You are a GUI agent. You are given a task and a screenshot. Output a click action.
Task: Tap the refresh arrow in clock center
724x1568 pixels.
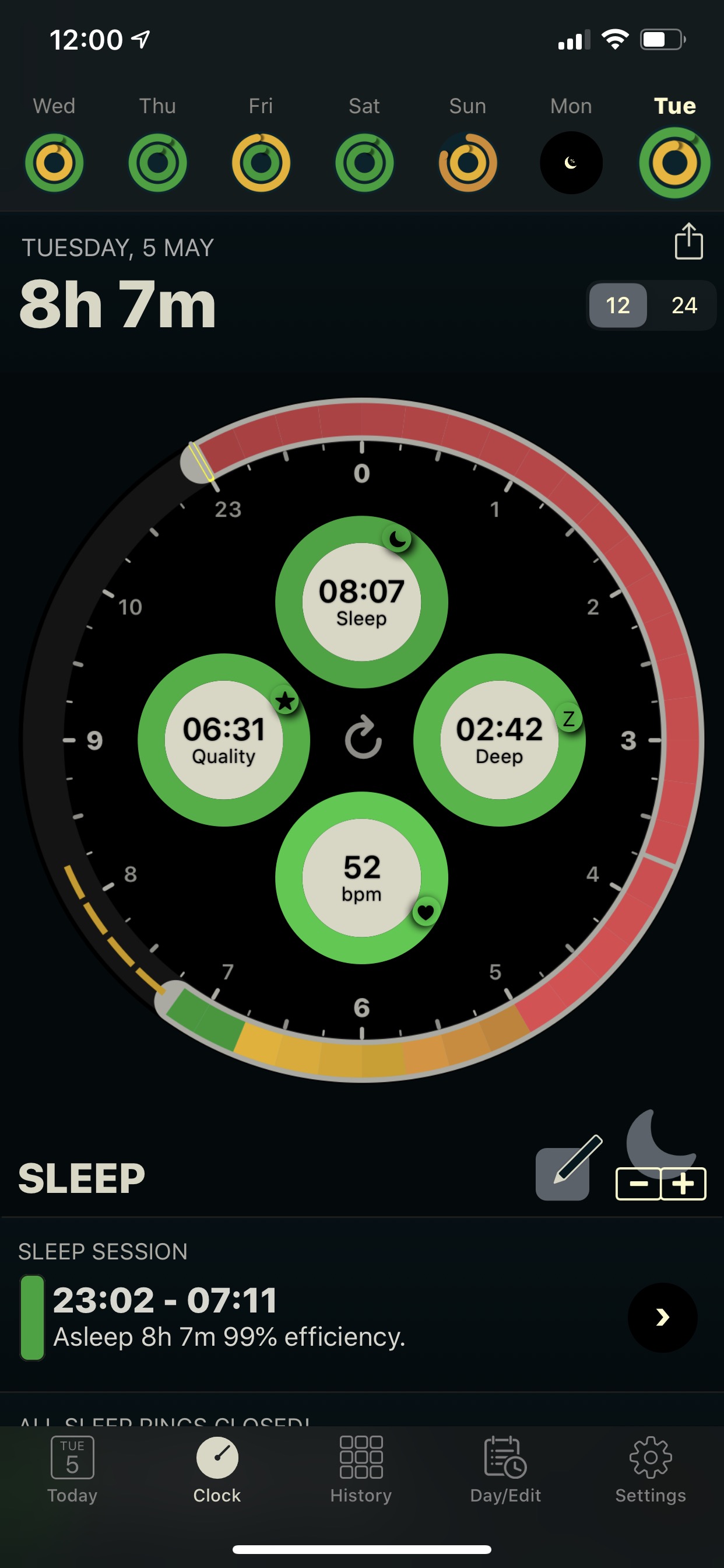[363, 737]
